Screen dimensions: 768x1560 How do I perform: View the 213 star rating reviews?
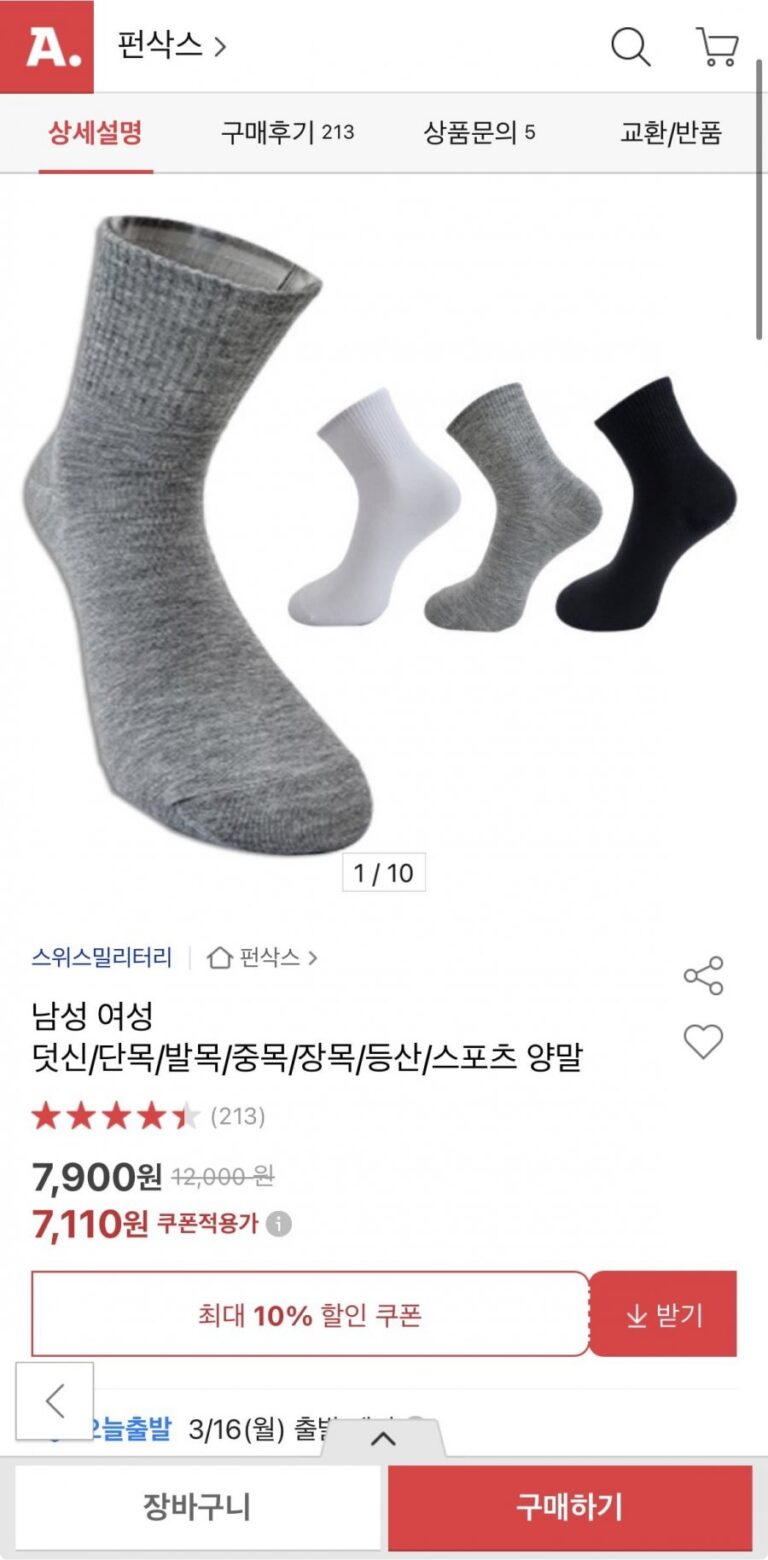click(x=147, y=1116)
